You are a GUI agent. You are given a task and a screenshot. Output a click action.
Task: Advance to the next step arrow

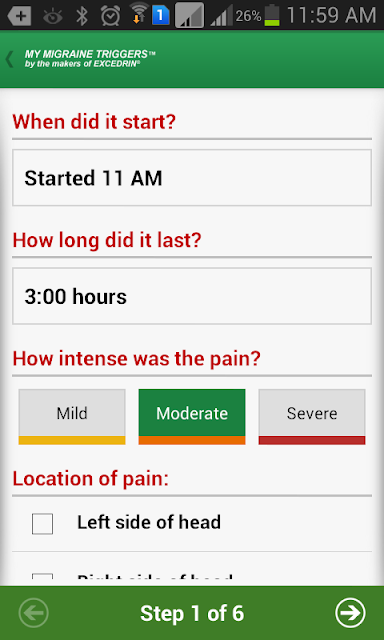click(350, 613)
